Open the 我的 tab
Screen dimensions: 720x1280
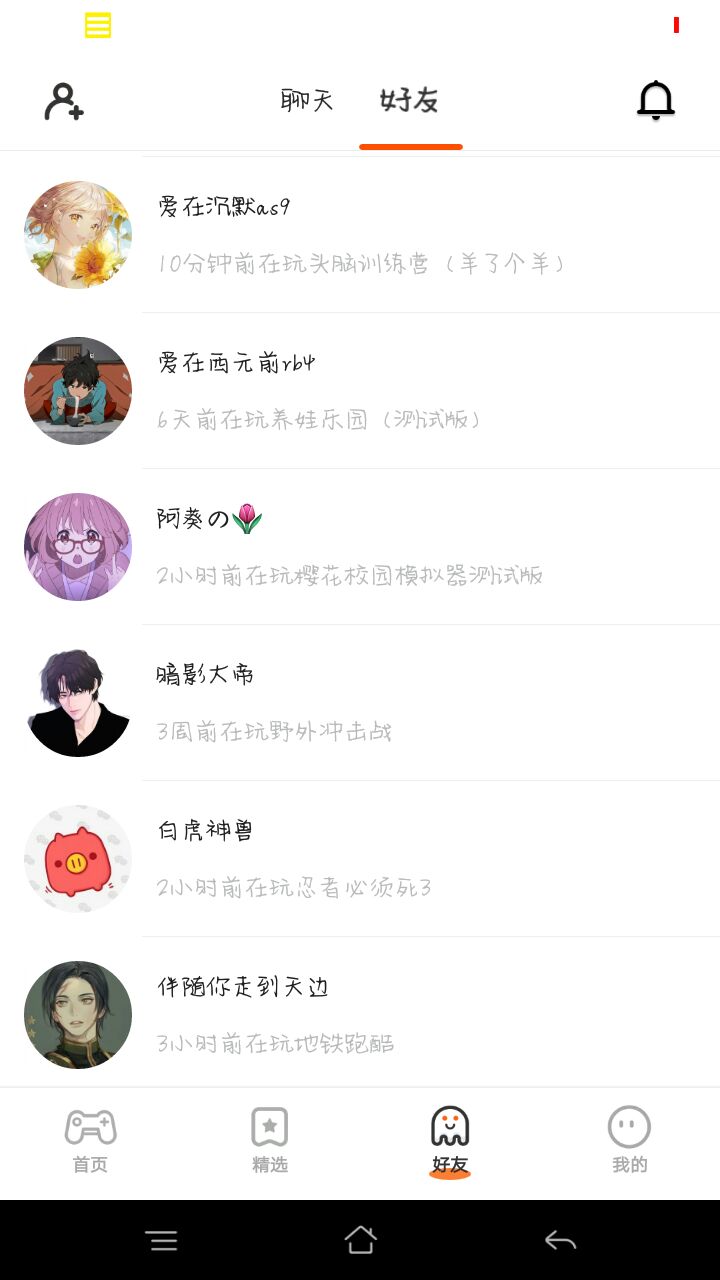(x=630, y=1141)
